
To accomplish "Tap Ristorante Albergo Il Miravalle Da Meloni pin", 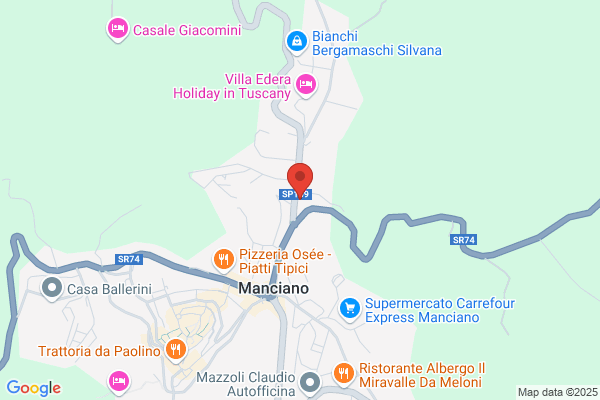I will coord(344,374).
